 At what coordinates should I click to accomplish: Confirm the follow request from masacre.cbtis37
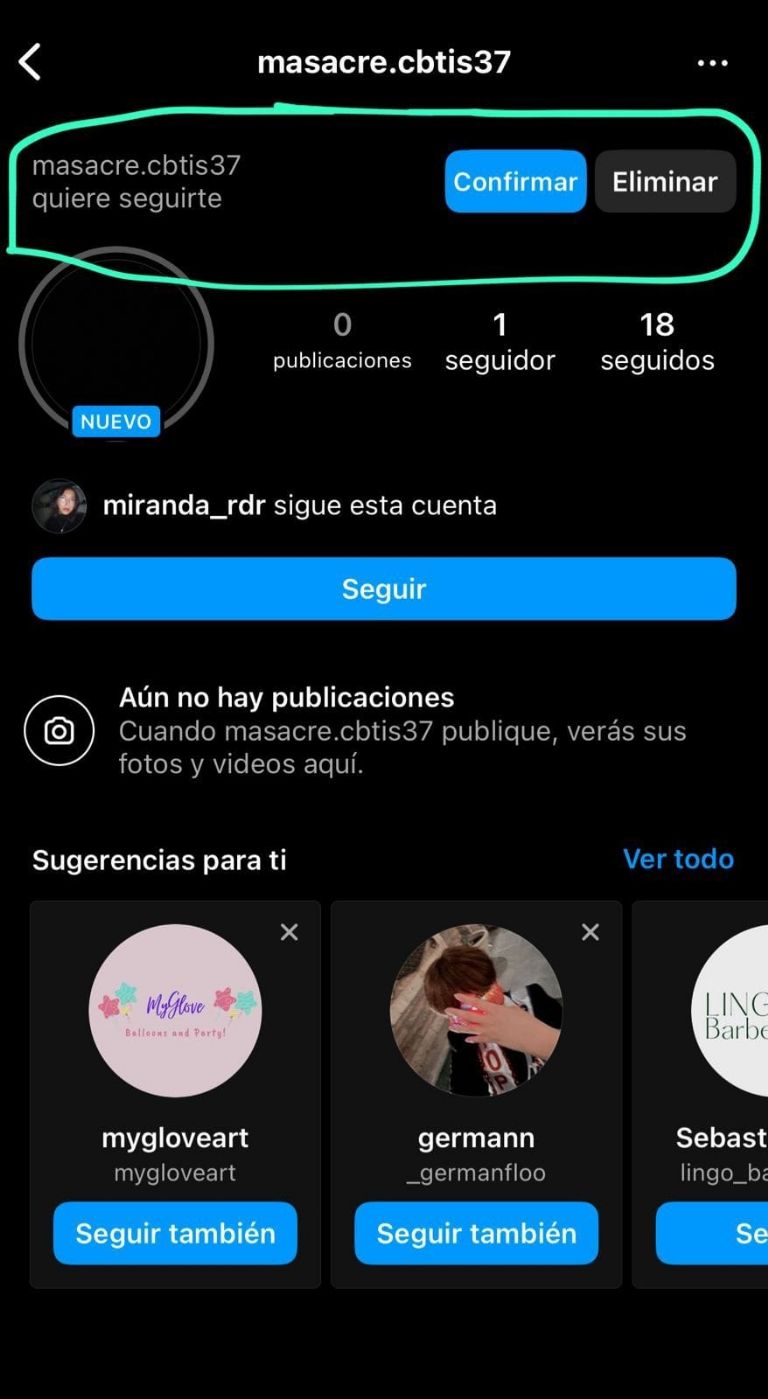515,181
